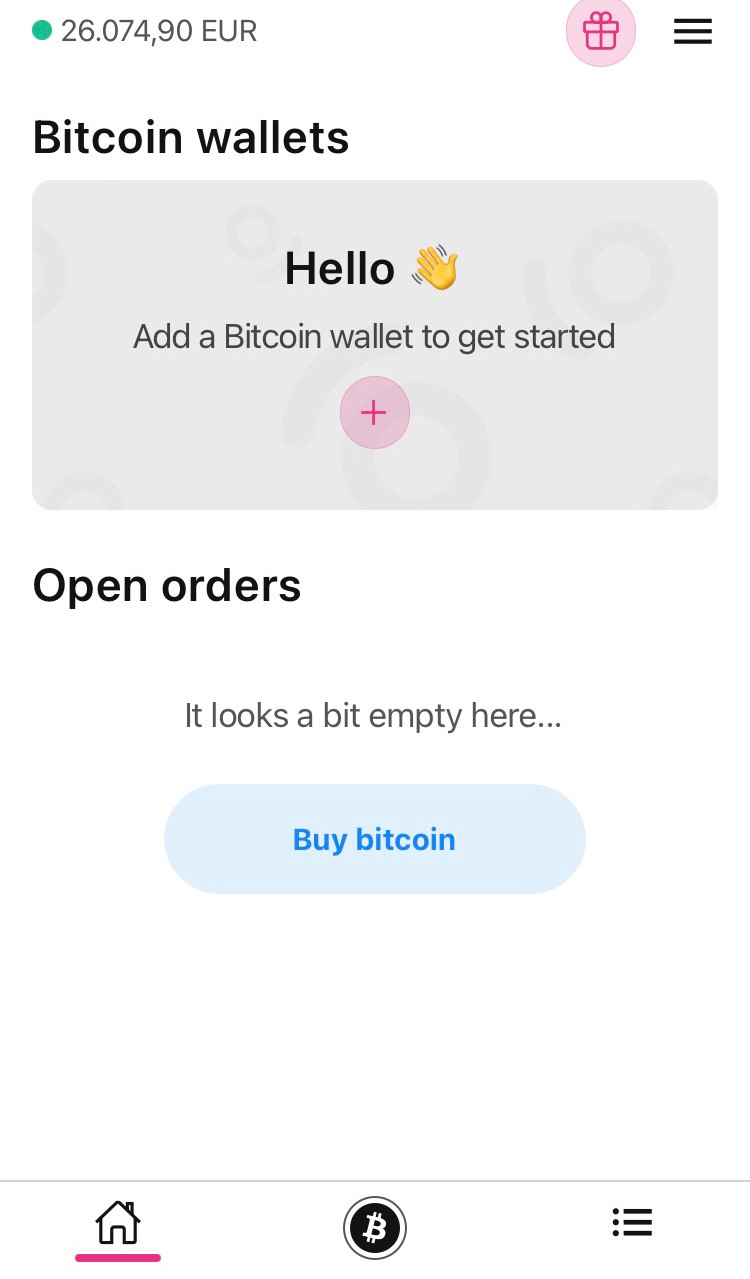Go to the Home tab
Screen dimensions: 750x1279
coord(117,1224)
